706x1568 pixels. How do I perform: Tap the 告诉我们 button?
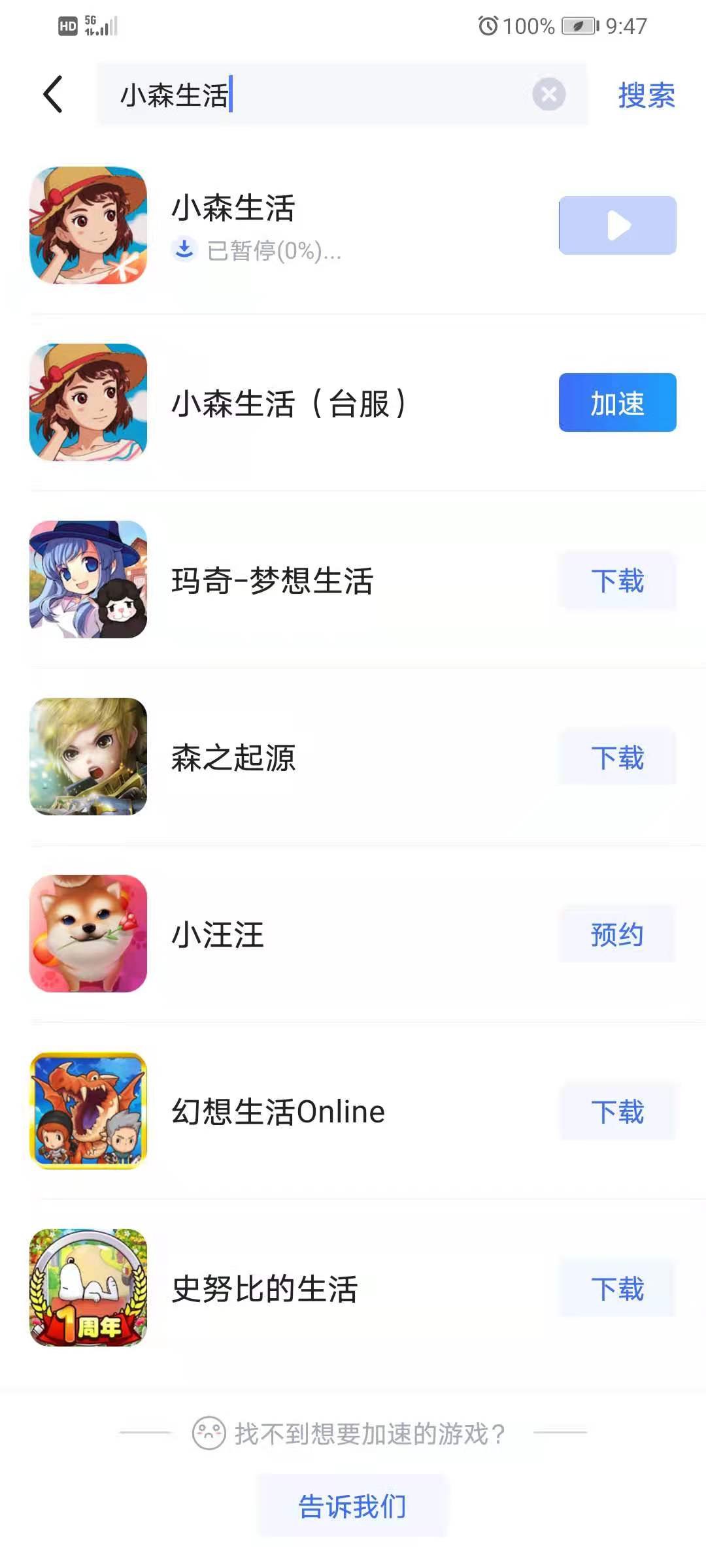(352, 1506)
